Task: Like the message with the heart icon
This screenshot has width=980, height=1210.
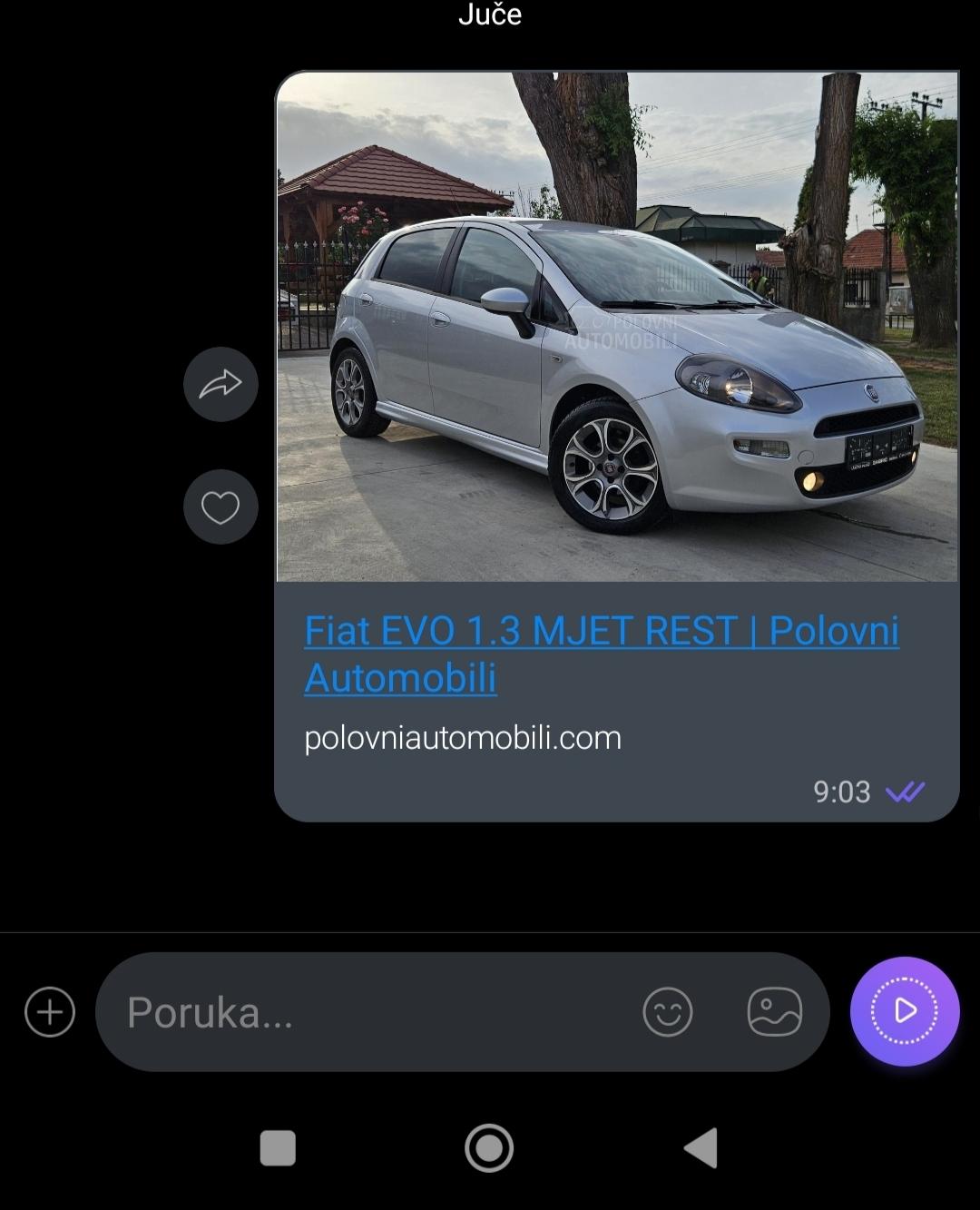Action: click(x=220, y=507)
